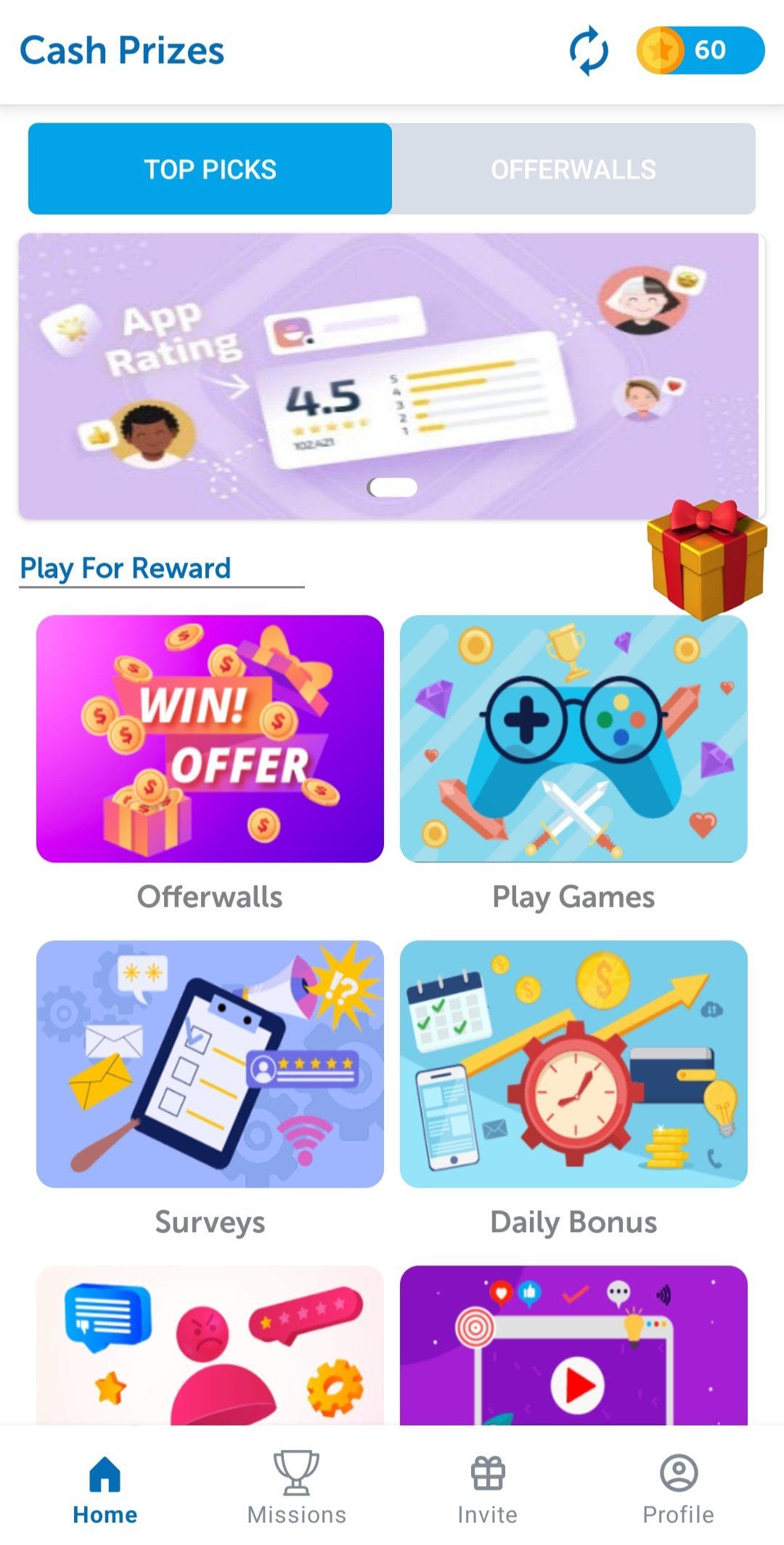The image size is (784, 1545).
Task: Open the Profile tab
Action: point(679,1488)
